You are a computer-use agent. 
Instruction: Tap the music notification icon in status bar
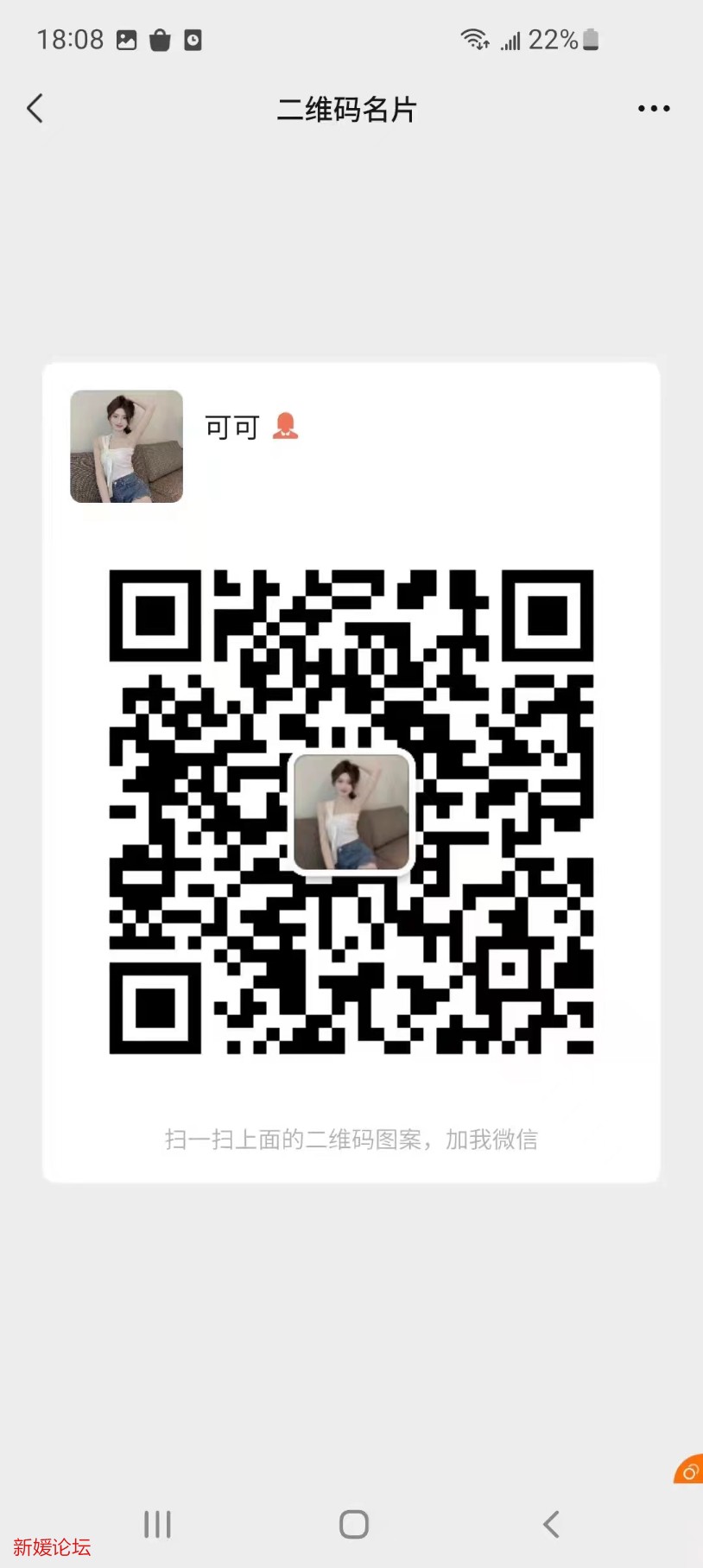[x=193, y=39]
